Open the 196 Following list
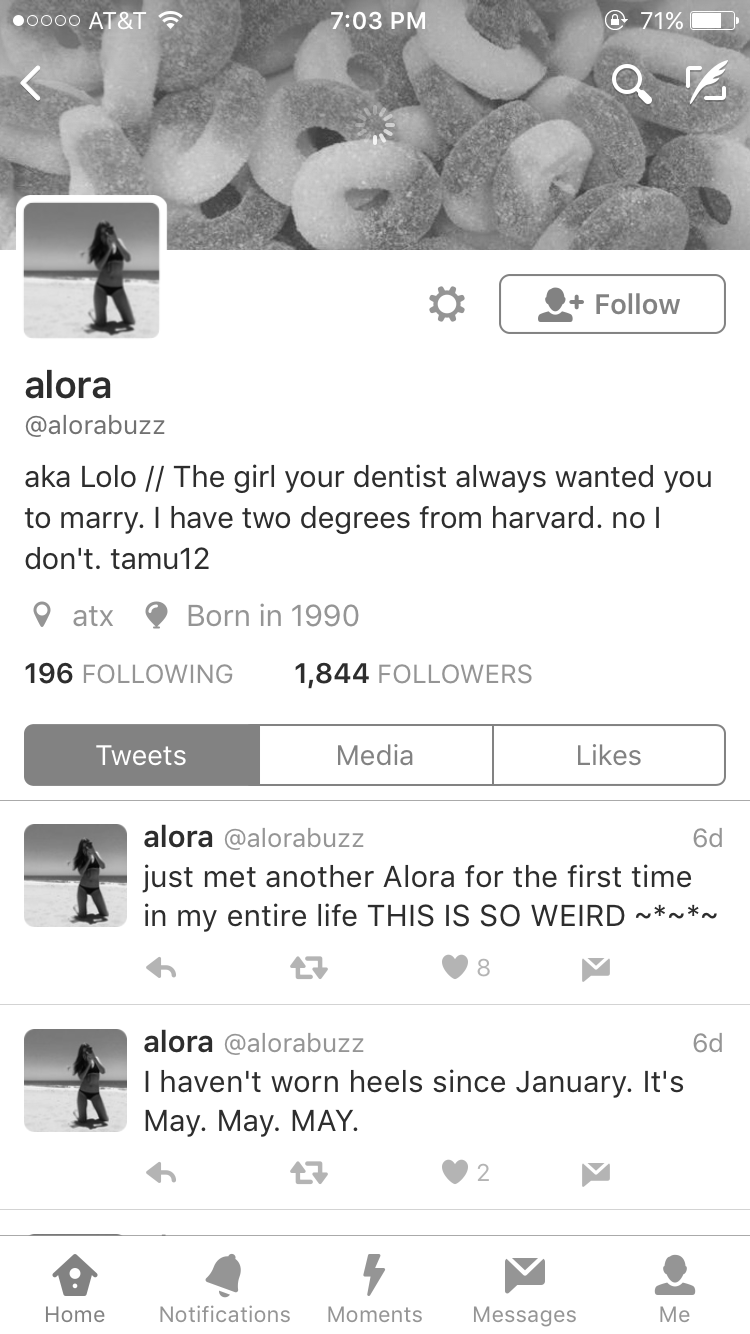 tap(128, 674)
